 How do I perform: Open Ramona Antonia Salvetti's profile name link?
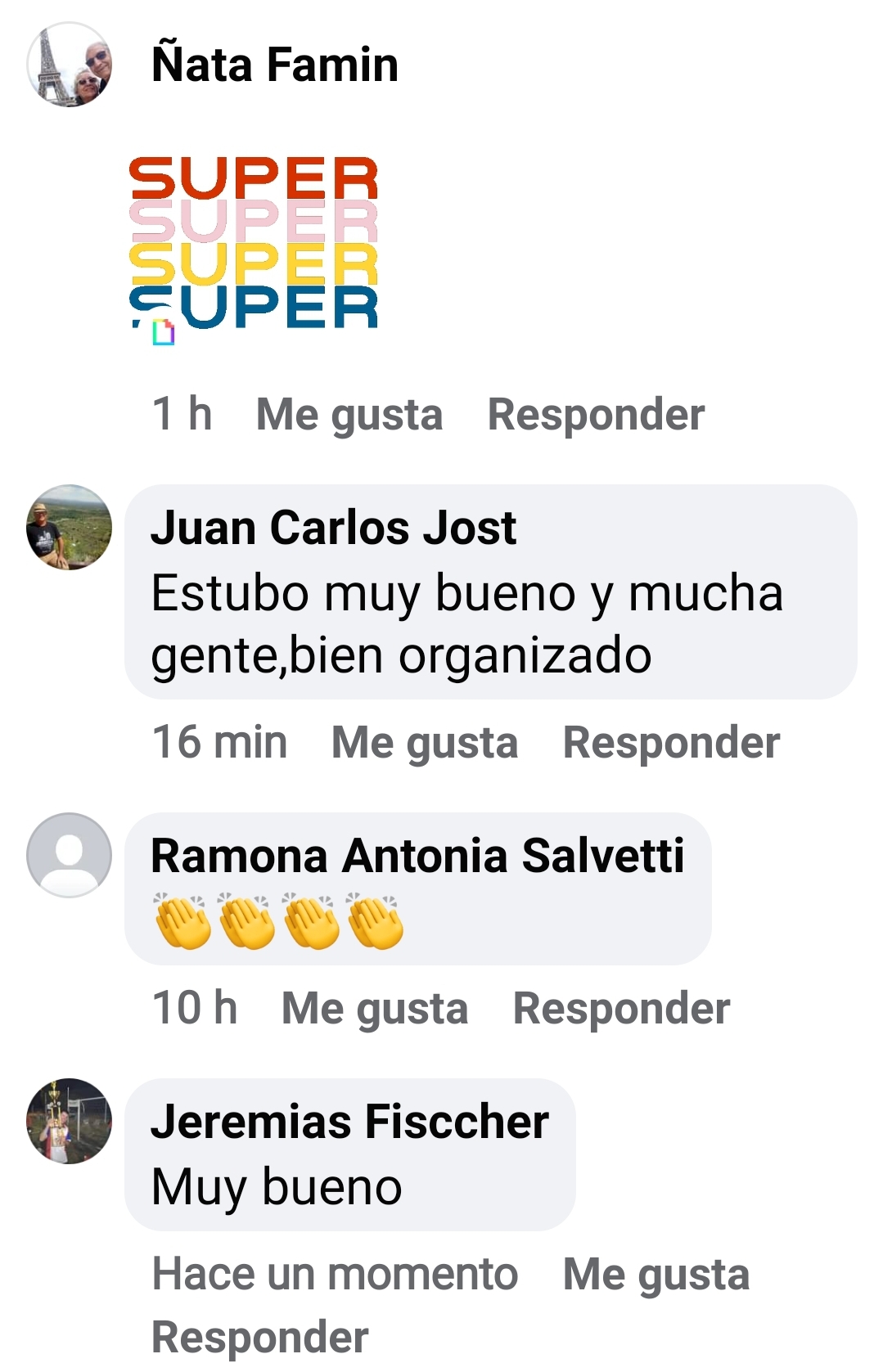click(x=417, y=856)
